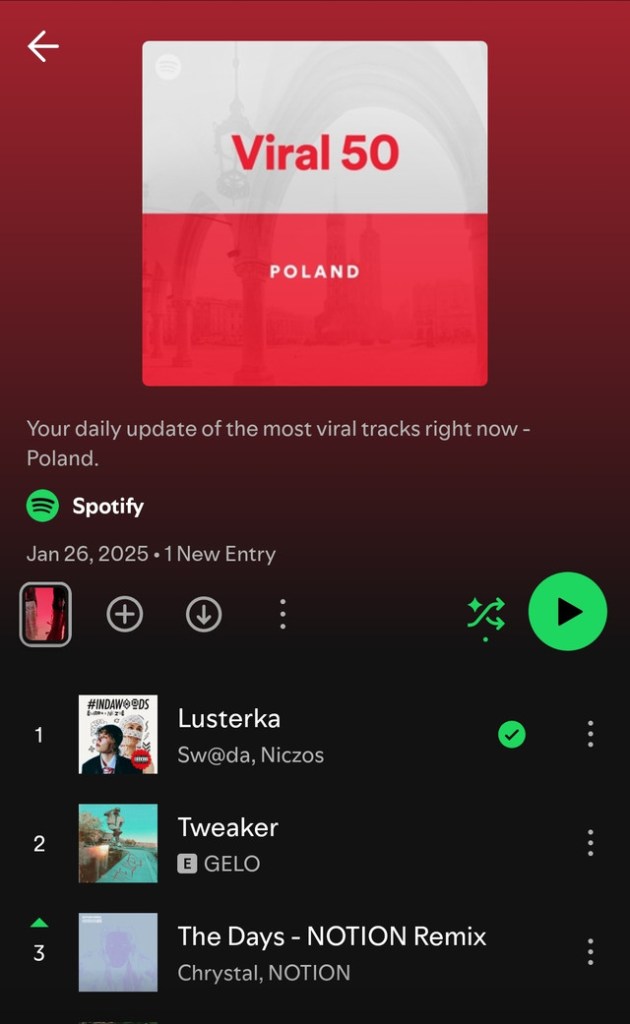Add Viral 50 playlist to library

[125, 615]
